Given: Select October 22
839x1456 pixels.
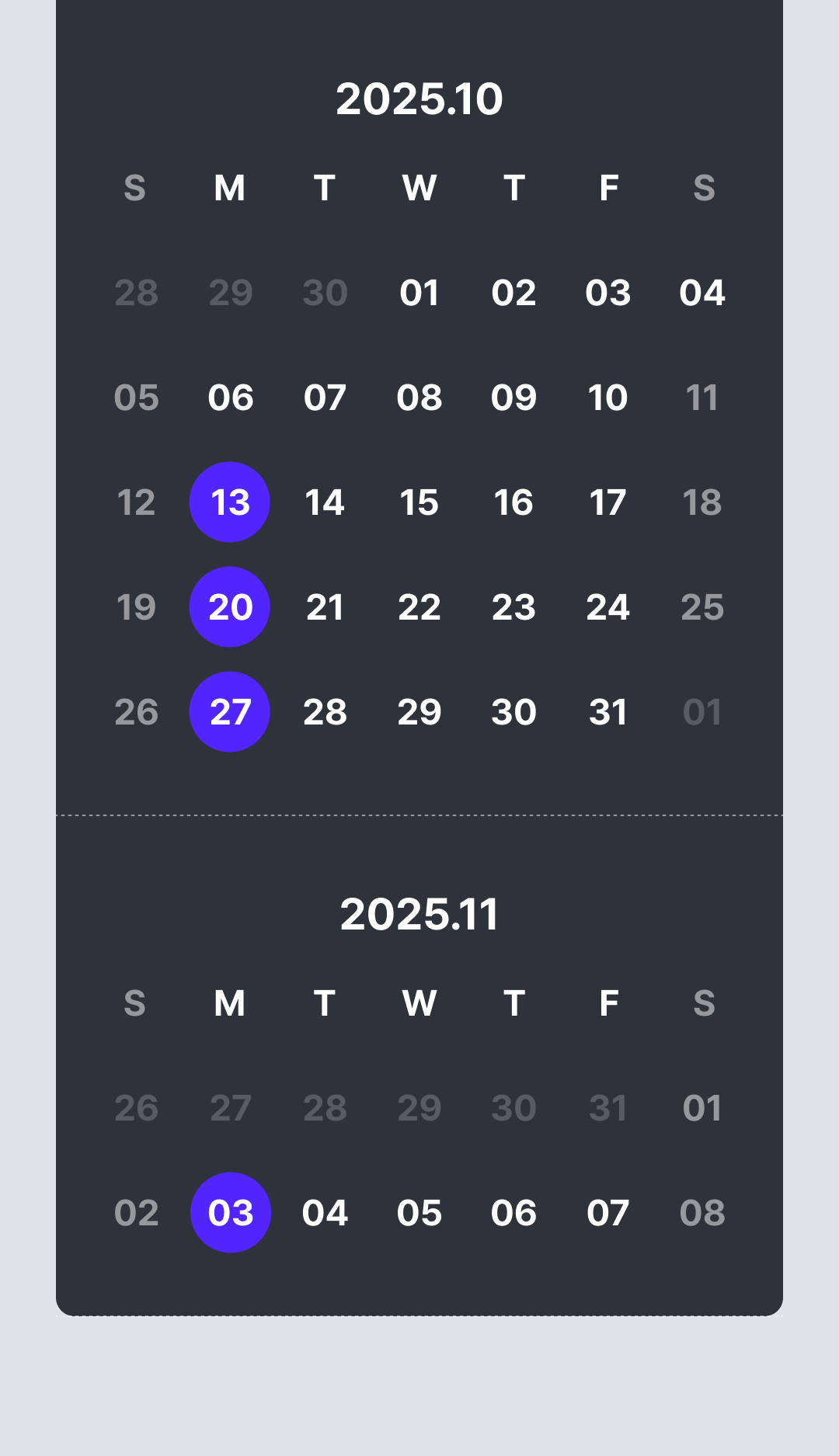Looking at the screenshot, I should (419, 607).
